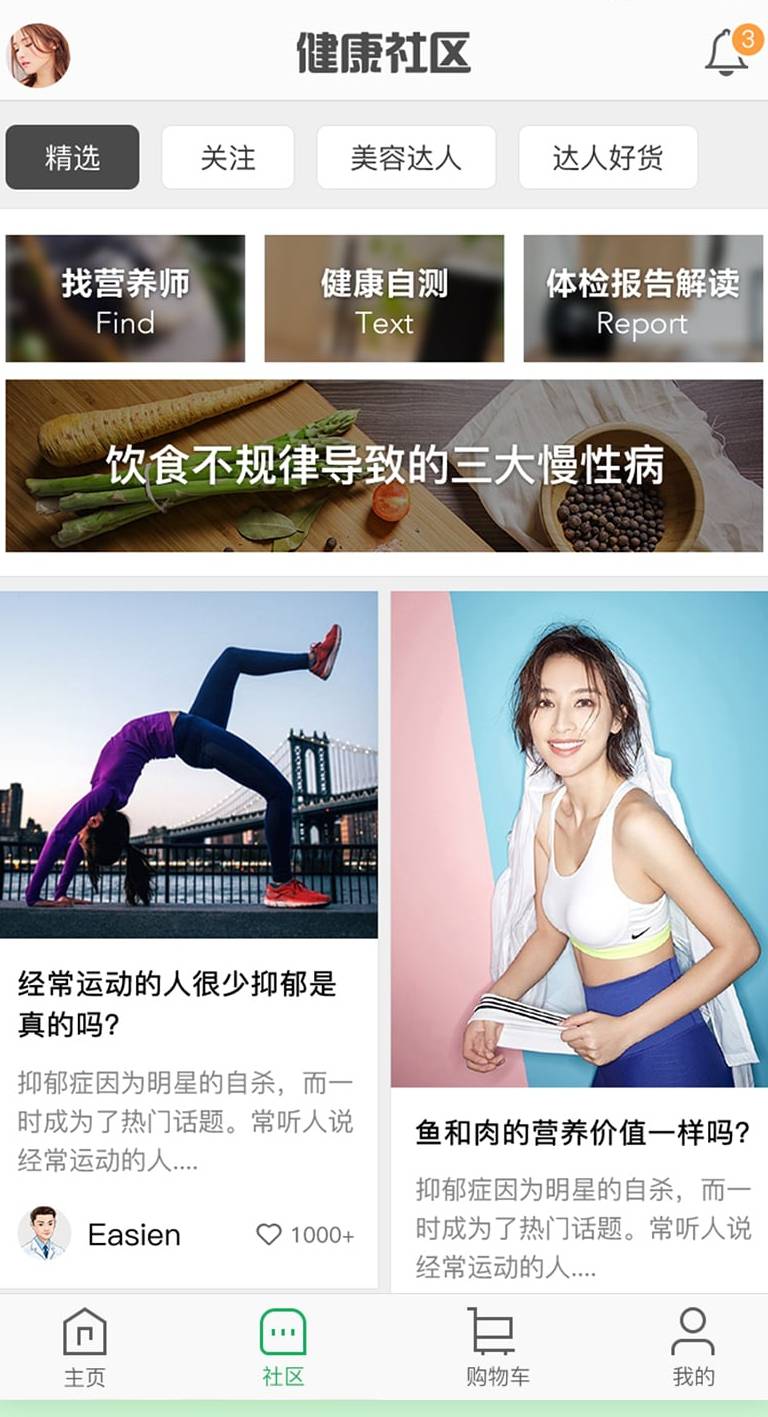Image resolution: width=768 pixels, height=1417 pixels.
Task: Open the 体检报告解读 Report tile
Action: click(x=643, y=299)
